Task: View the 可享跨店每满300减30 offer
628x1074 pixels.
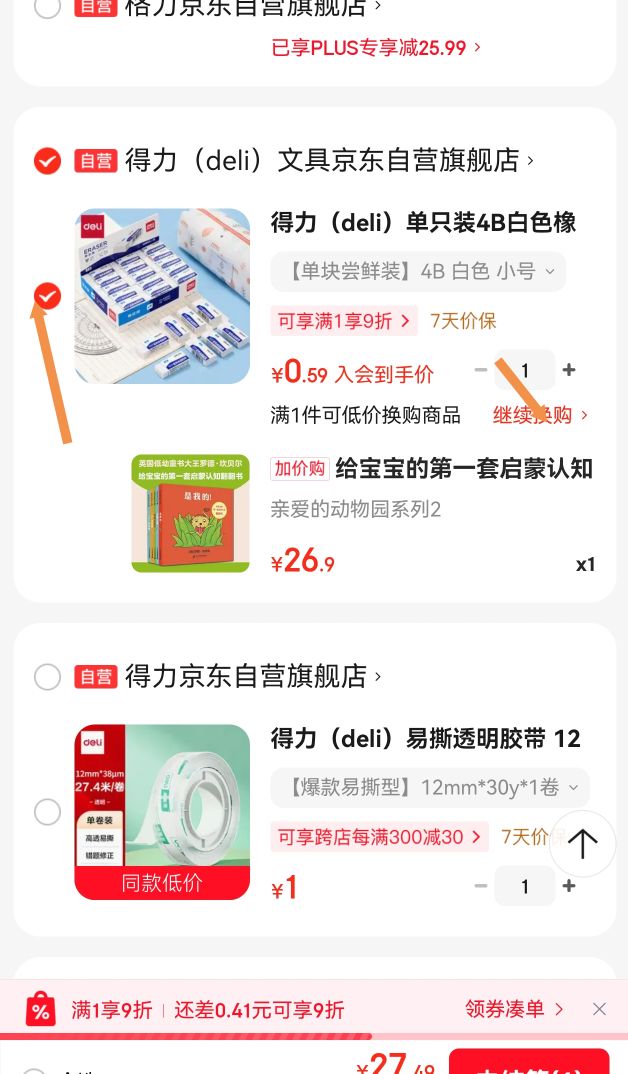Action: [x=379, y=836]
